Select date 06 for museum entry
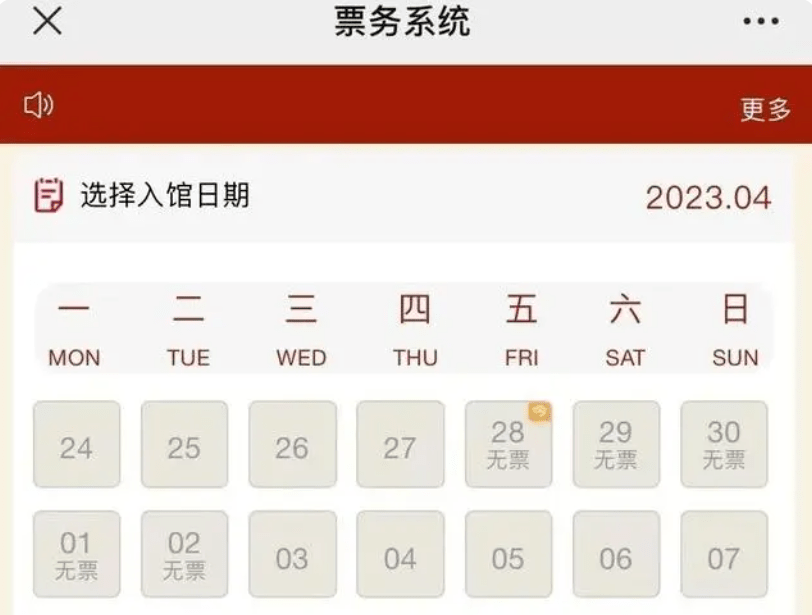812x615 pixels. [616, 555]
